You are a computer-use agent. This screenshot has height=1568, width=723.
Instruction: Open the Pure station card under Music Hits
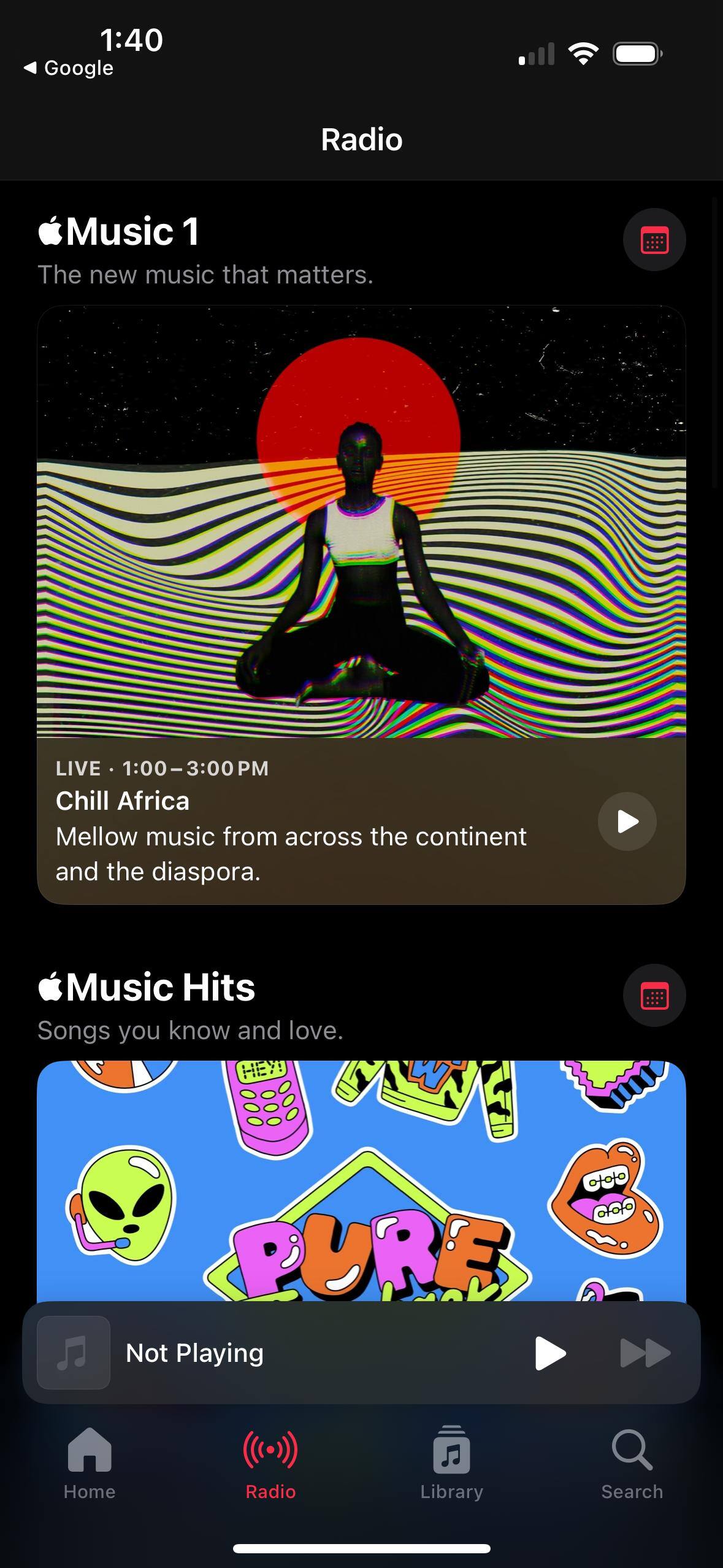coord(361,1178)
